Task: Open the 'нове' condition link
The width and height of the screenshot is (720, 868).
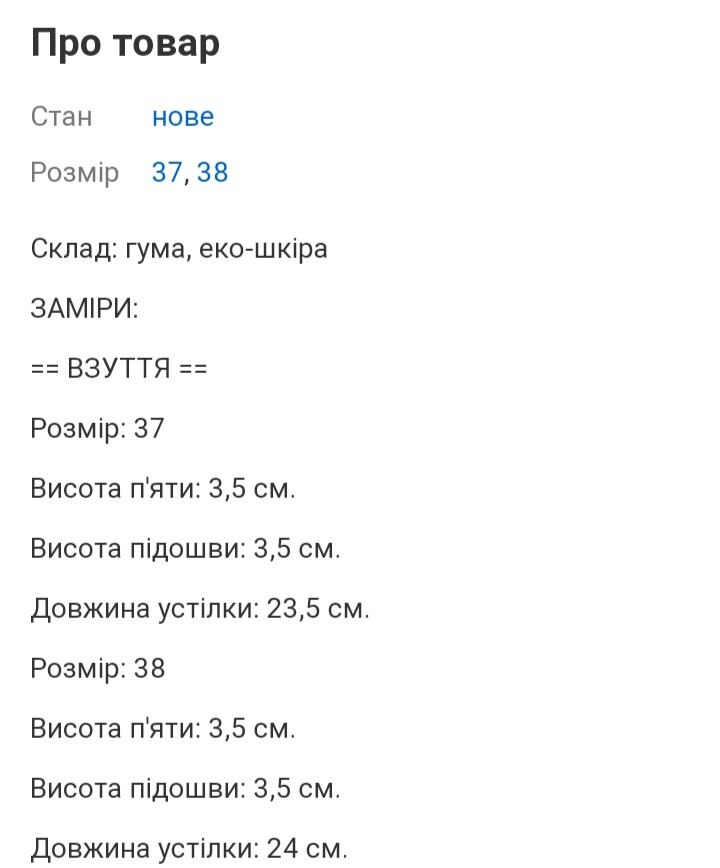Action: 182,116
